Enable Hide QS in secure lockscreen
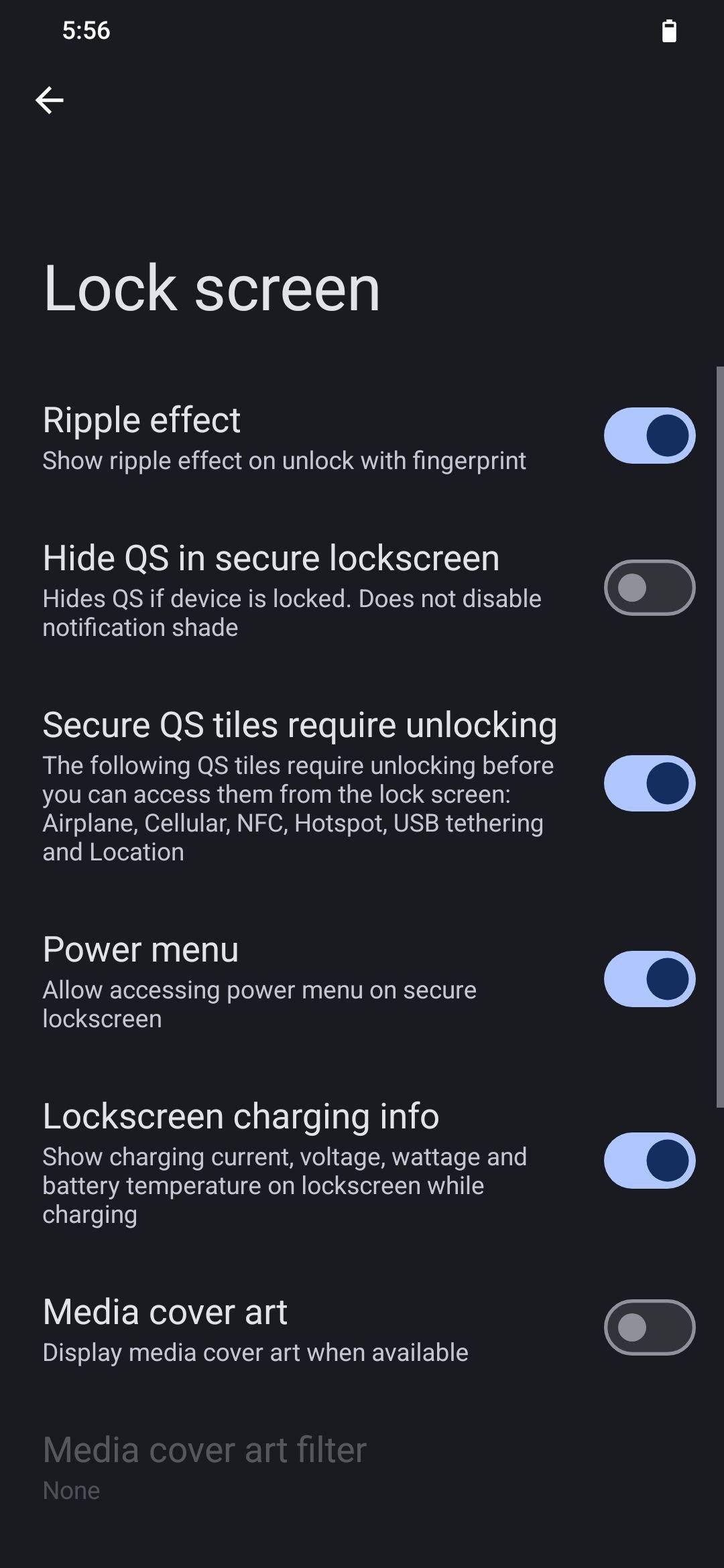The height and width of the screenshot is (1568, 724). pyautogui.click(x=649, y=588)
